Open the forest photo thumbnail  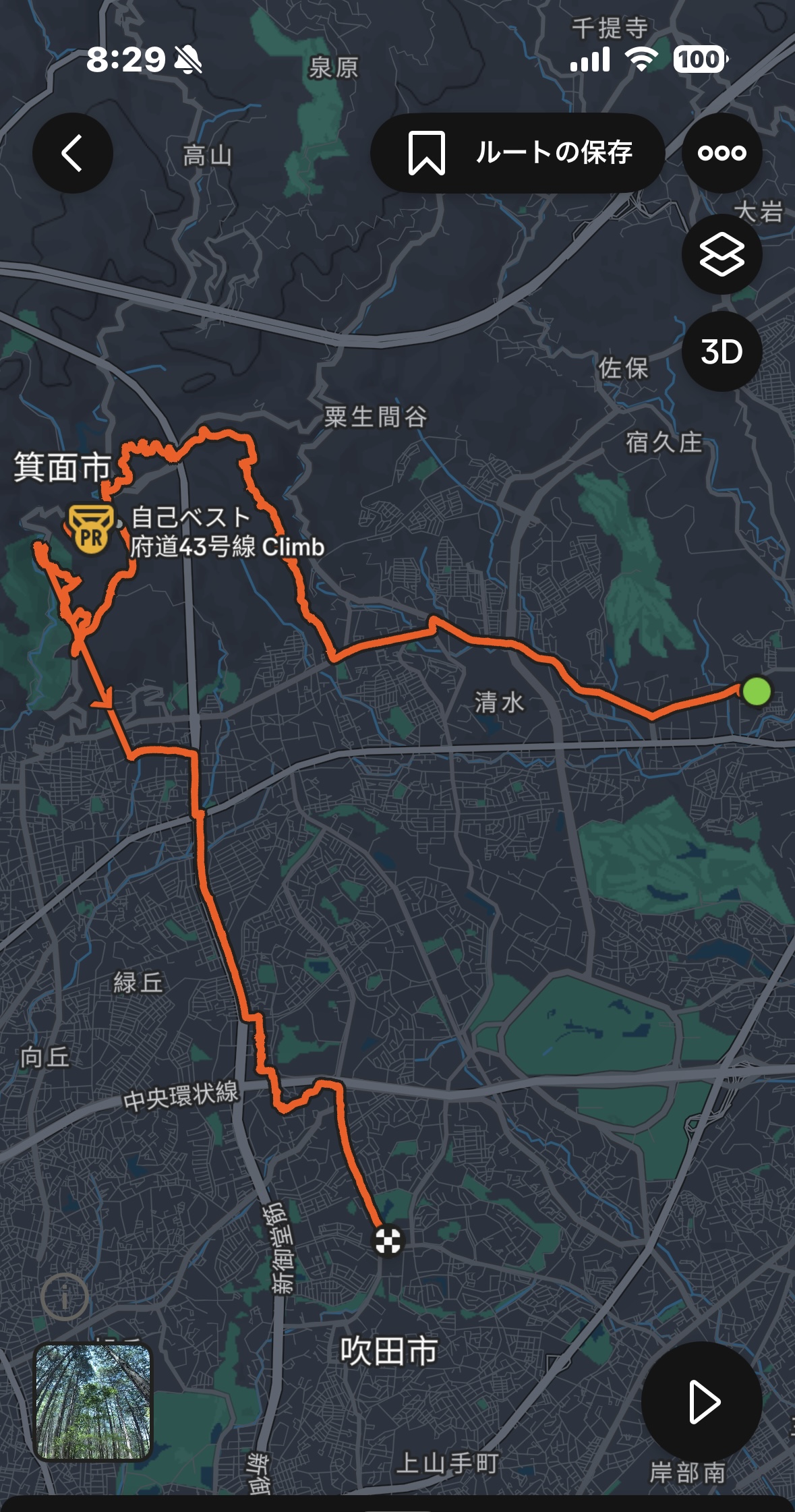[x=93, y=1402]
